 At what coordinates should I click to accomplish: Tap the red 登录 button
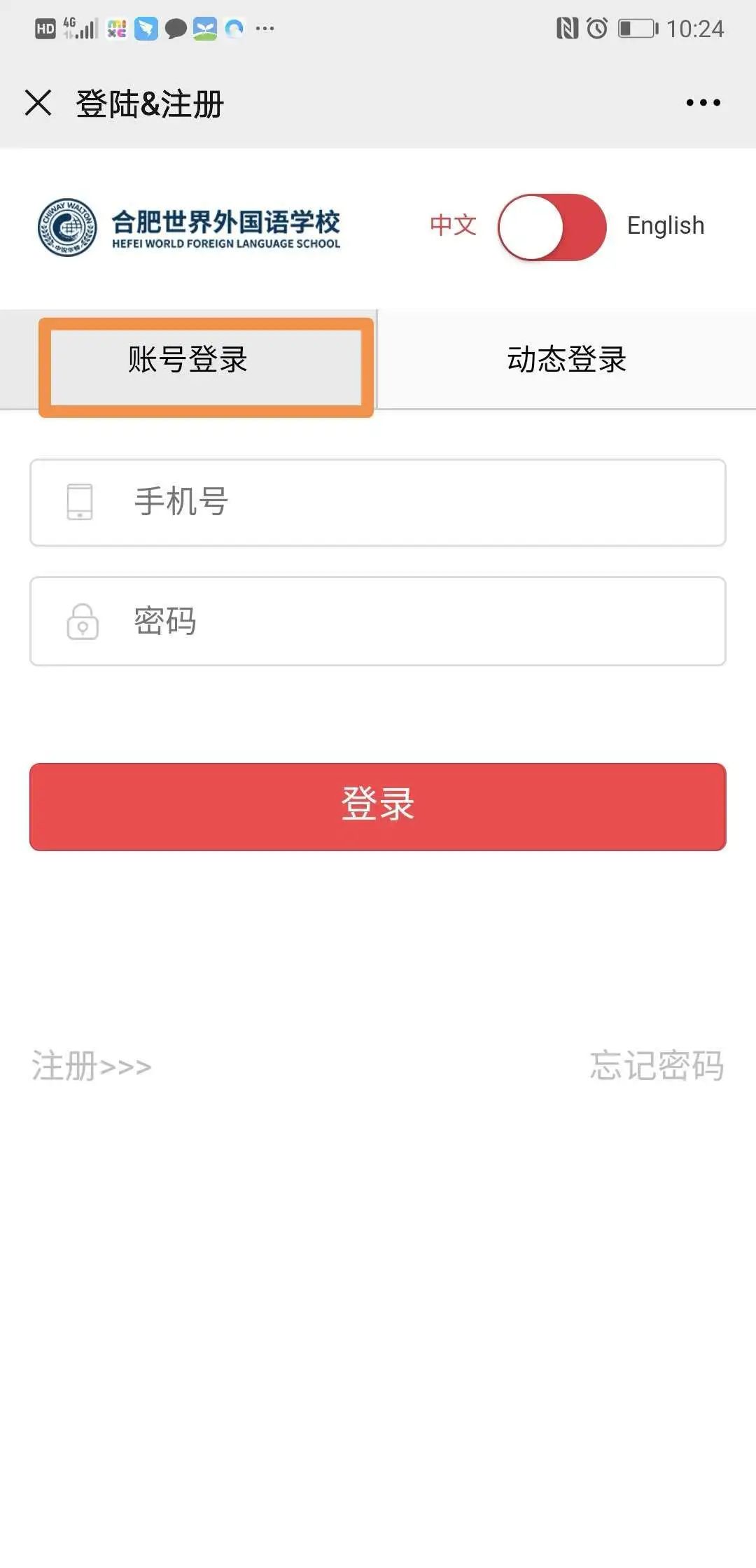tap(378, 806)
